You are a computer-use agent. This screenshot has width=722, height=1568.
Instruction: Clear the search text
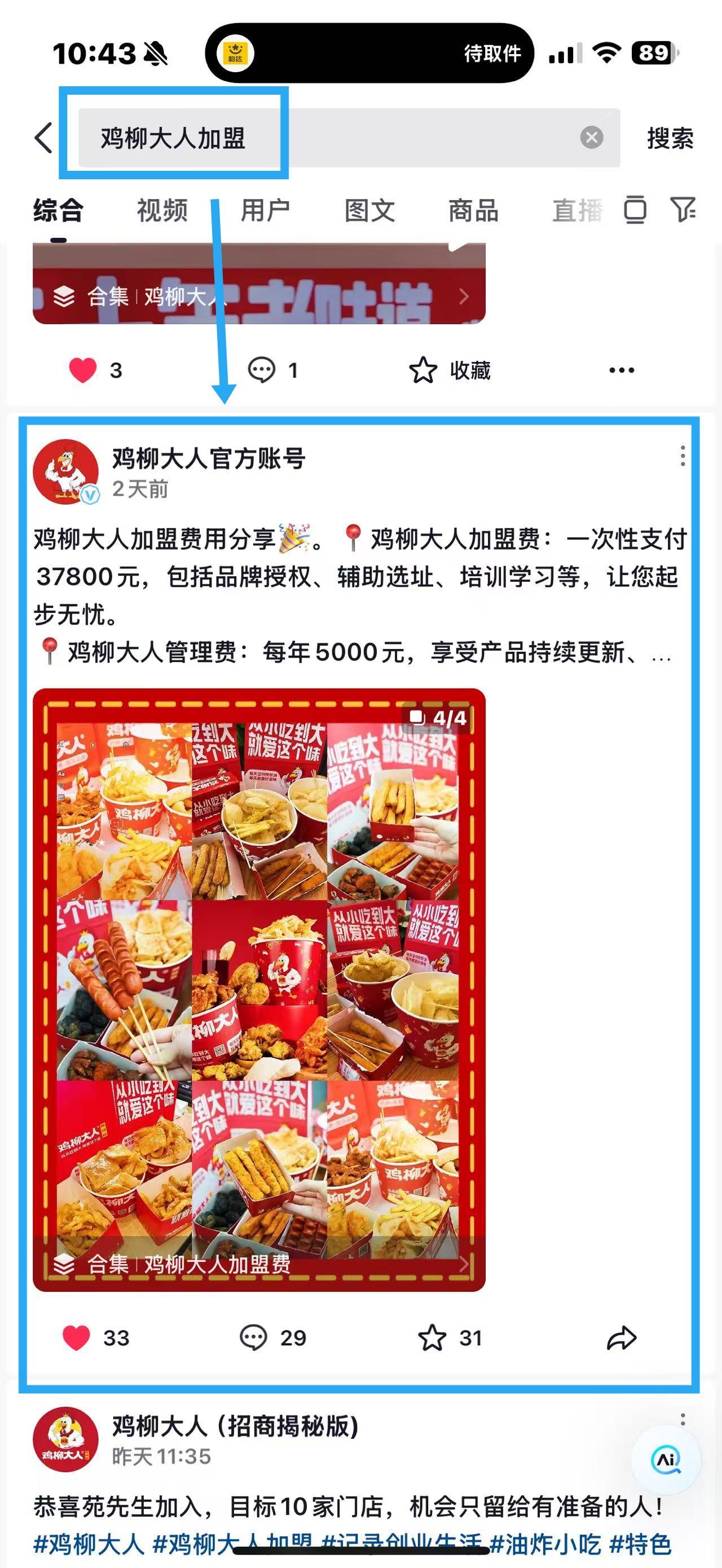(591, 138)
